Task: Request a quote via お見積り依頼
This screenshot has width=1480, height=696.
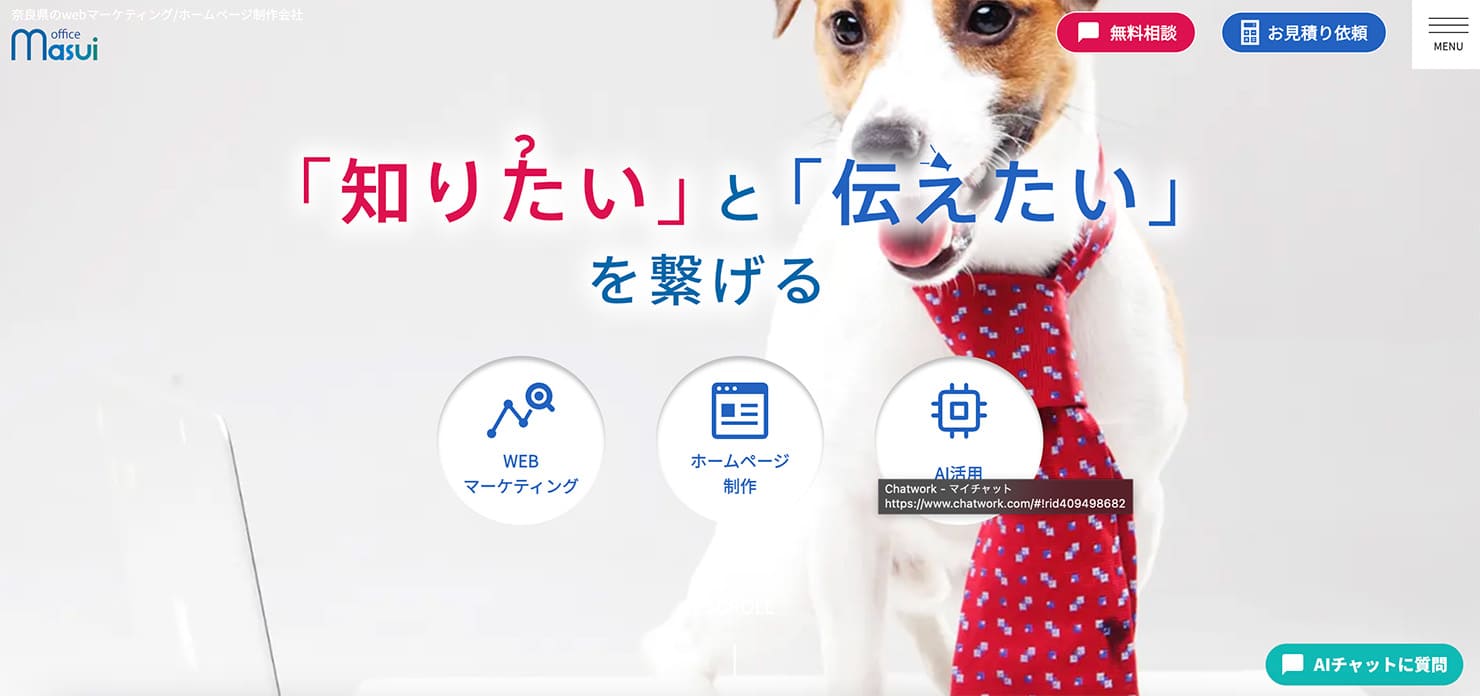Action: (x=1303, y=32)
